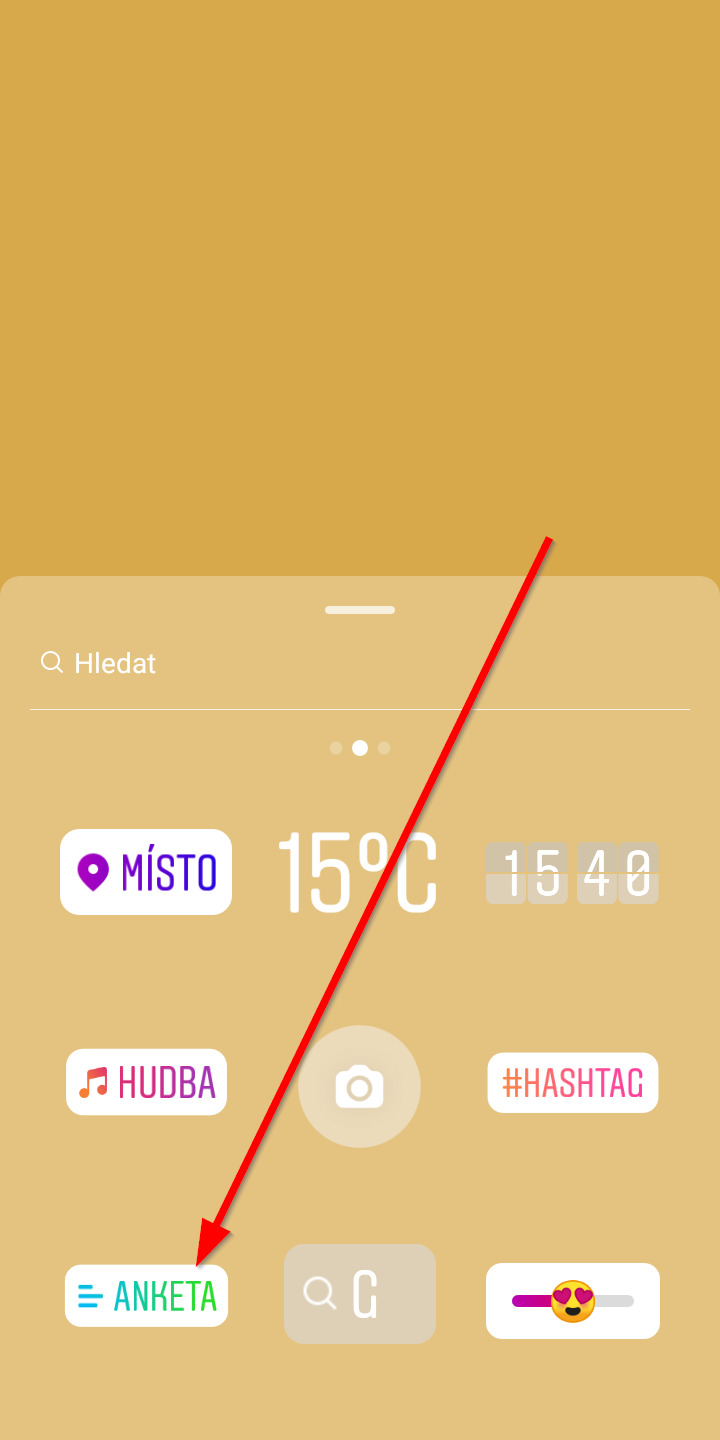Add the flip clock time sticker

click(572, 873)
